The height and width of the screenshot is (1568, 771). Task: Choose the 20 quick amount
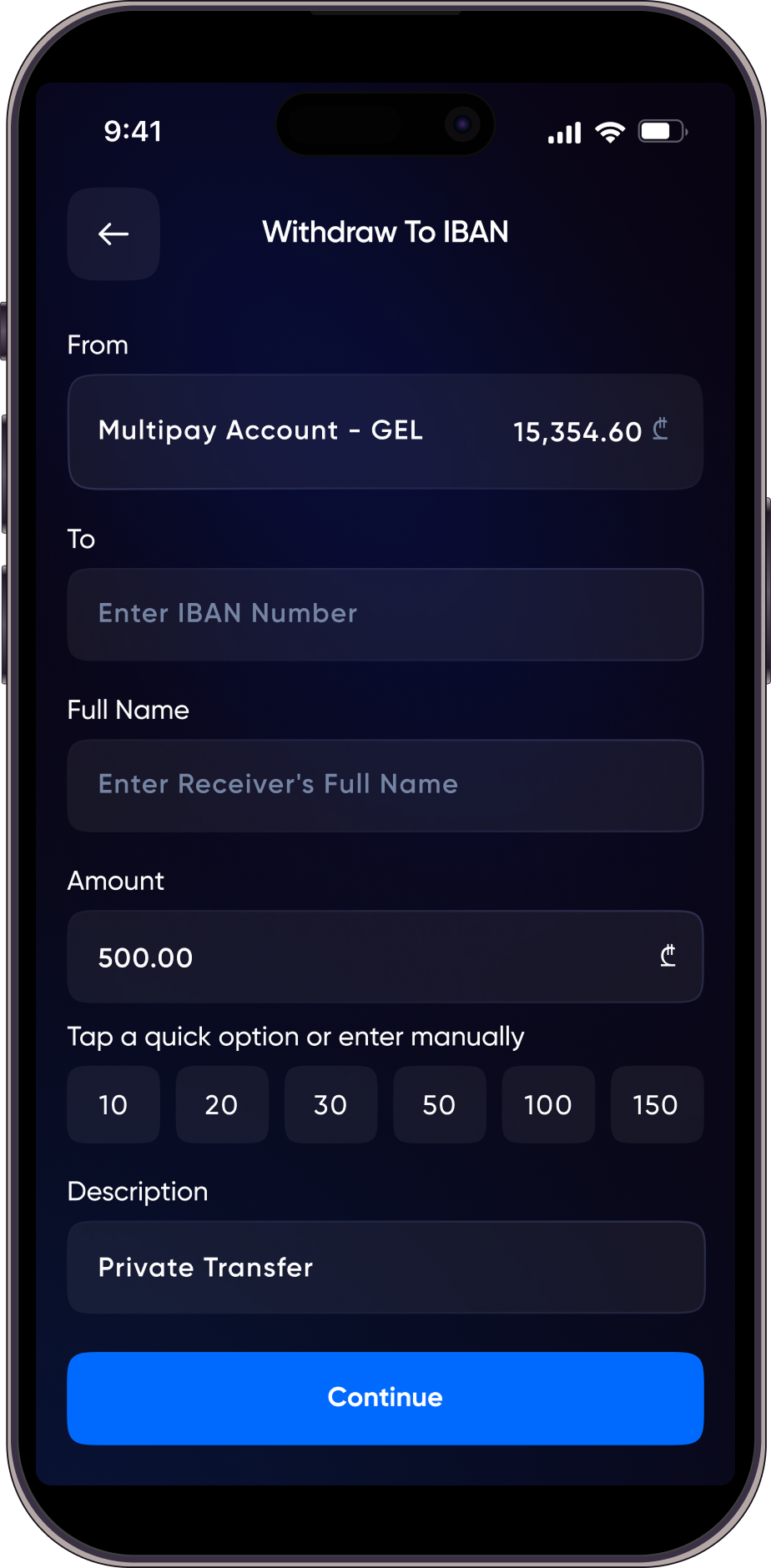[x=222, y=1104]
